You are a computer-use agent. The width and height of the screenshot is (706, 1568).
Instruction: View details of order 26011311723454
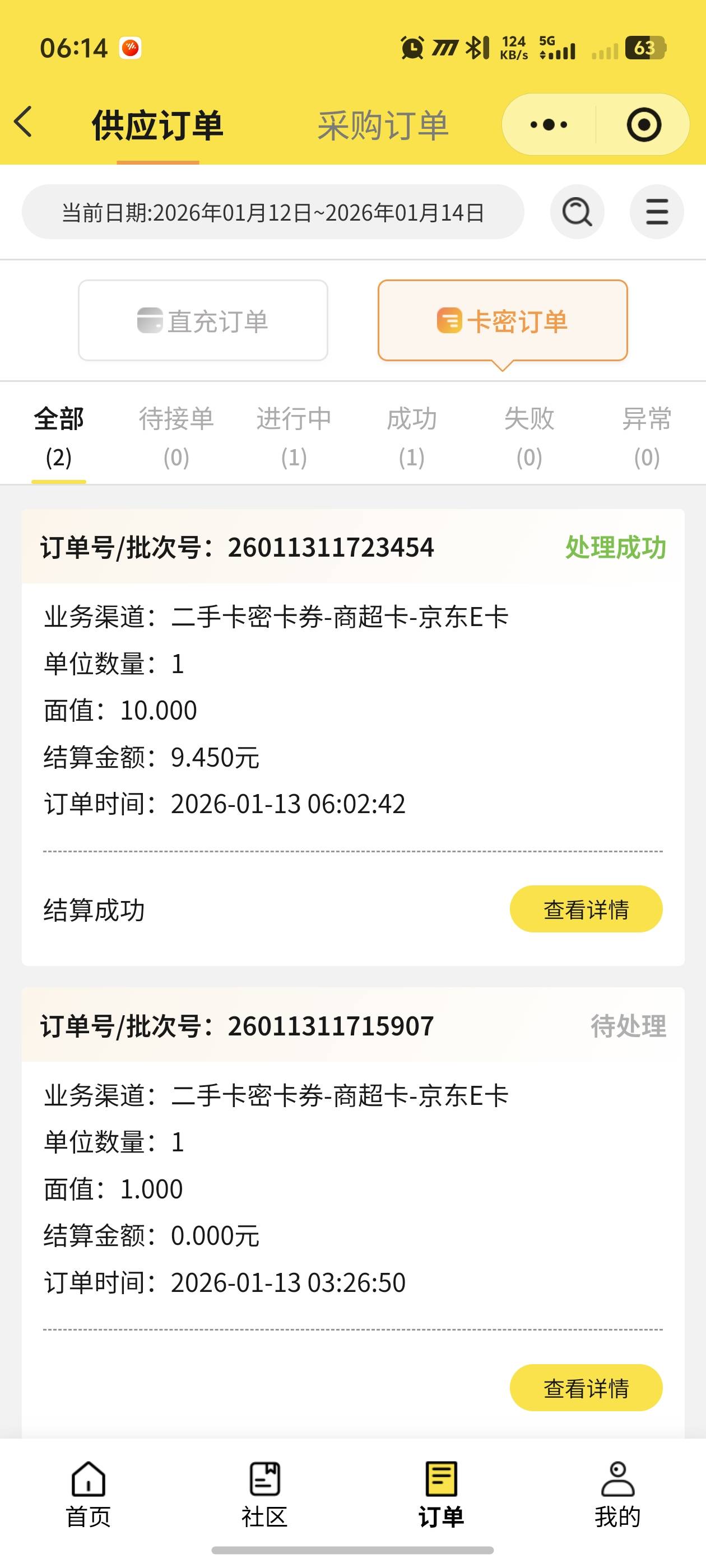586,909
